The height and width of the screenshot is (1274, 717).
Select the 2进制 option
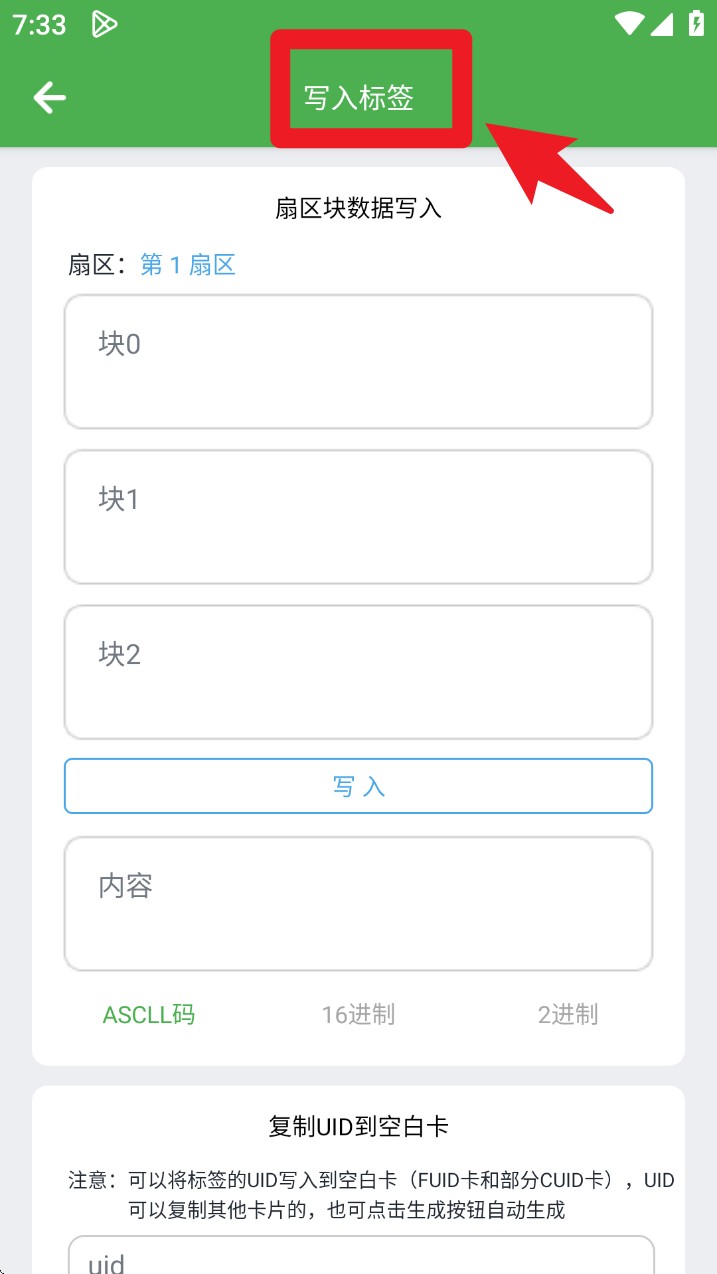(x=568, y=1015)
